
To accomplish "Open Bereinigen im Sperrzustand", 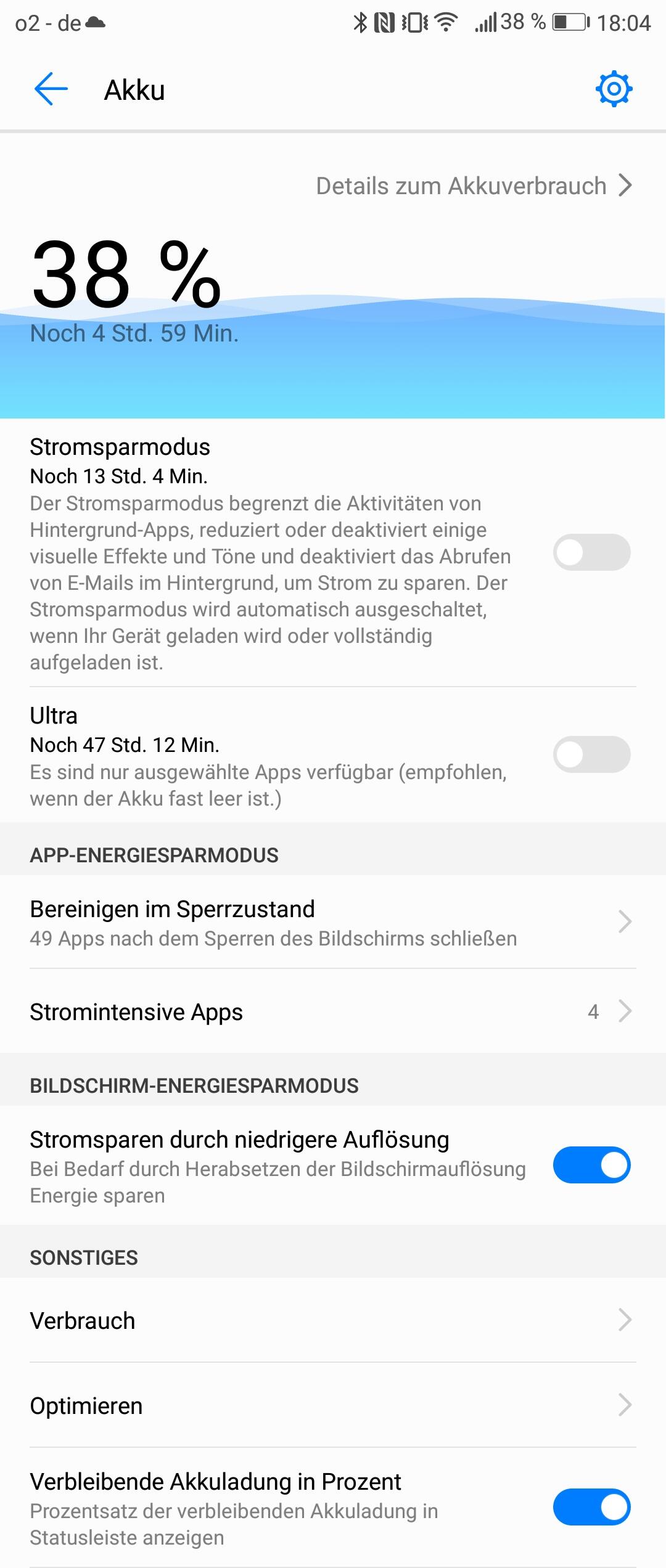I will pos(333,922).
